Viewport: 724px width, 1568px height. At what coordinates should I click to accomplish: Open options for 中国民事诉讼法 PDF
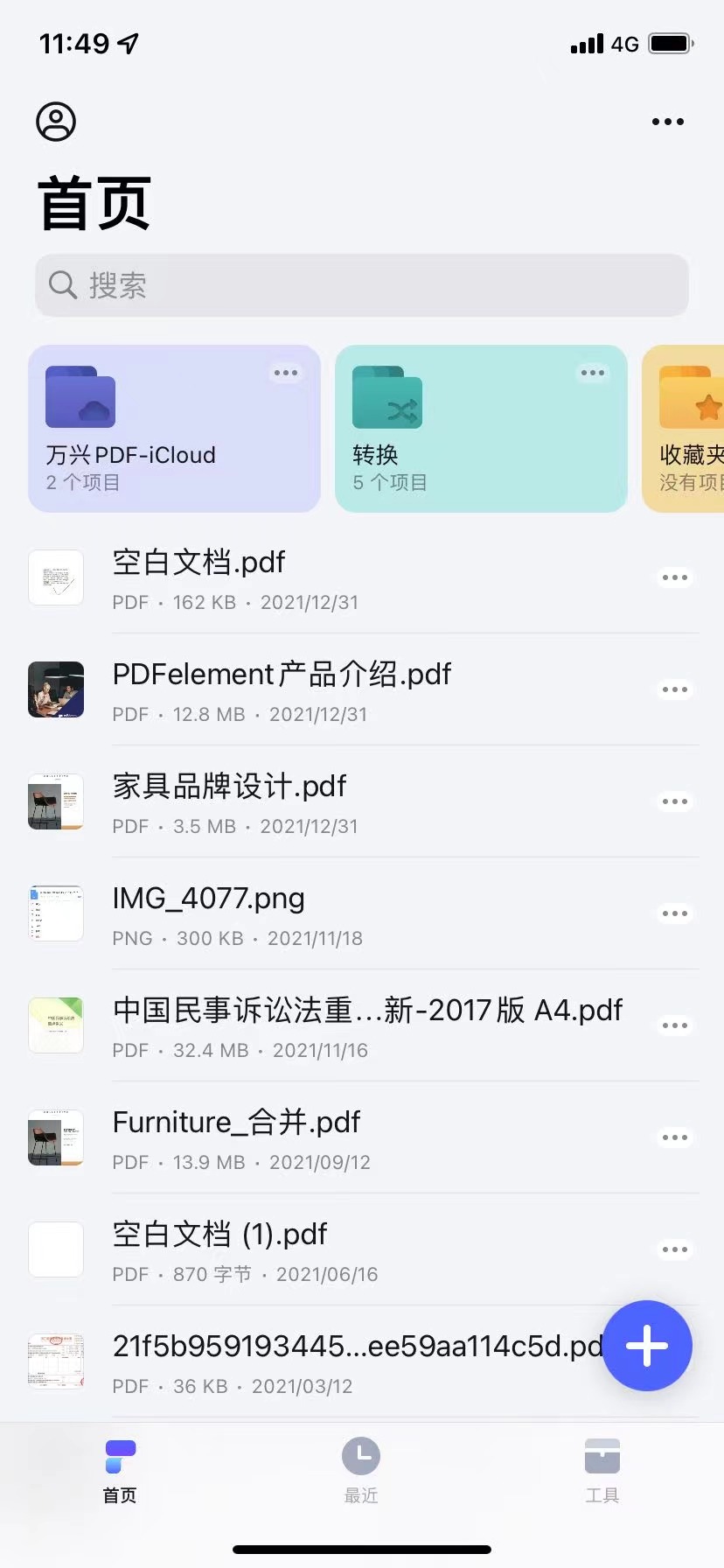(x=674, y=1025)
